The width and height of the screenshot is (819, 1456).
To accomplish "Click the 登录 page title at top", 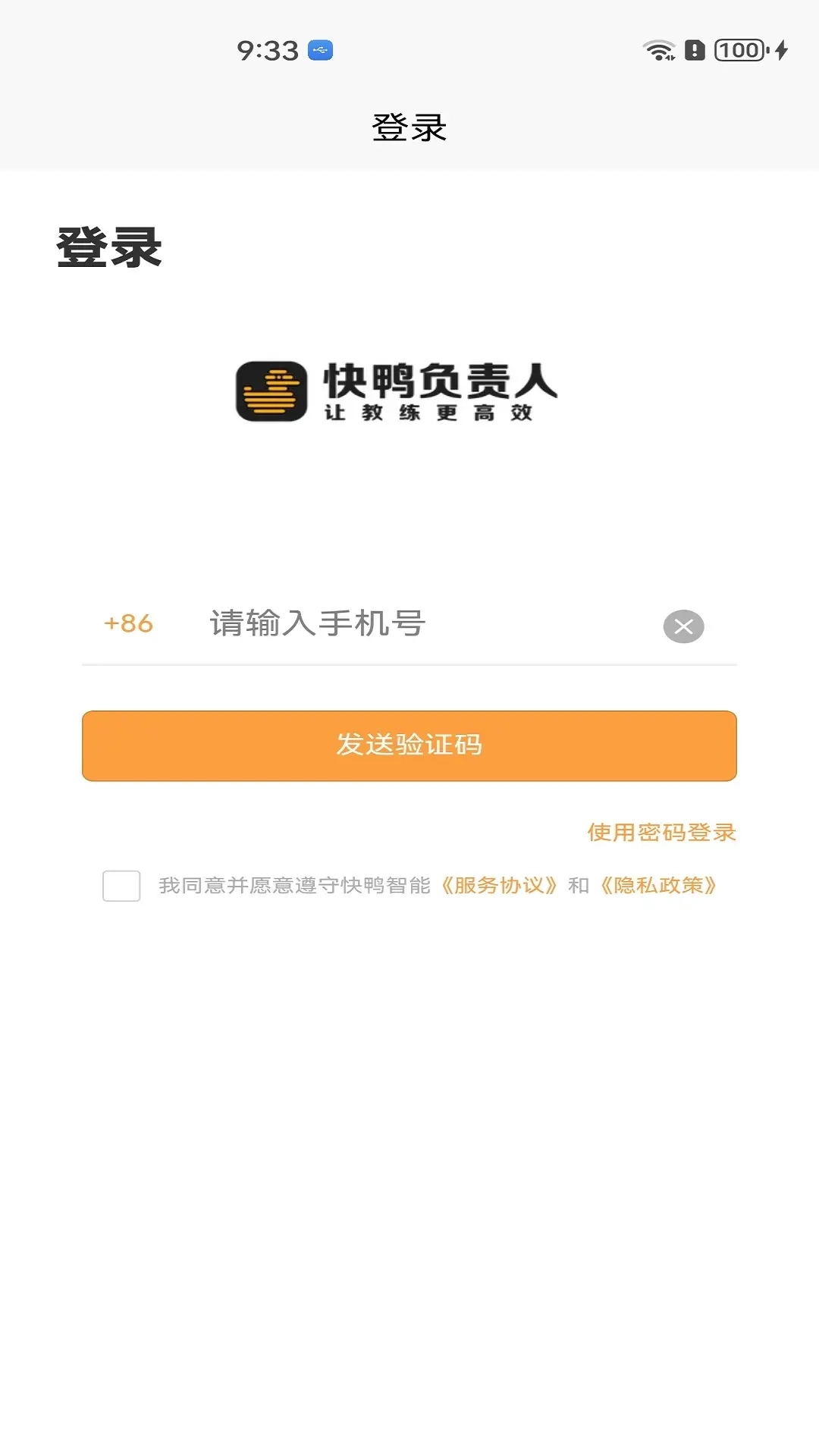I will point(409,126).
